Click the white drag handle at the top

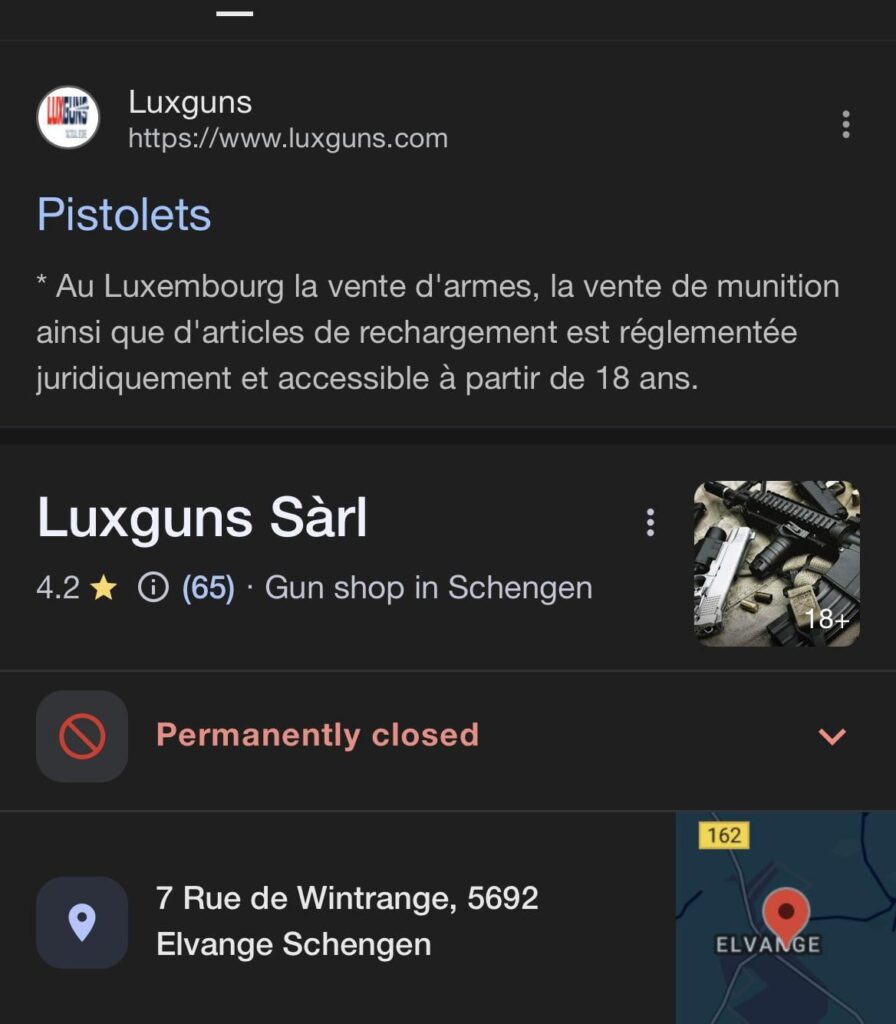pos(233,14)
